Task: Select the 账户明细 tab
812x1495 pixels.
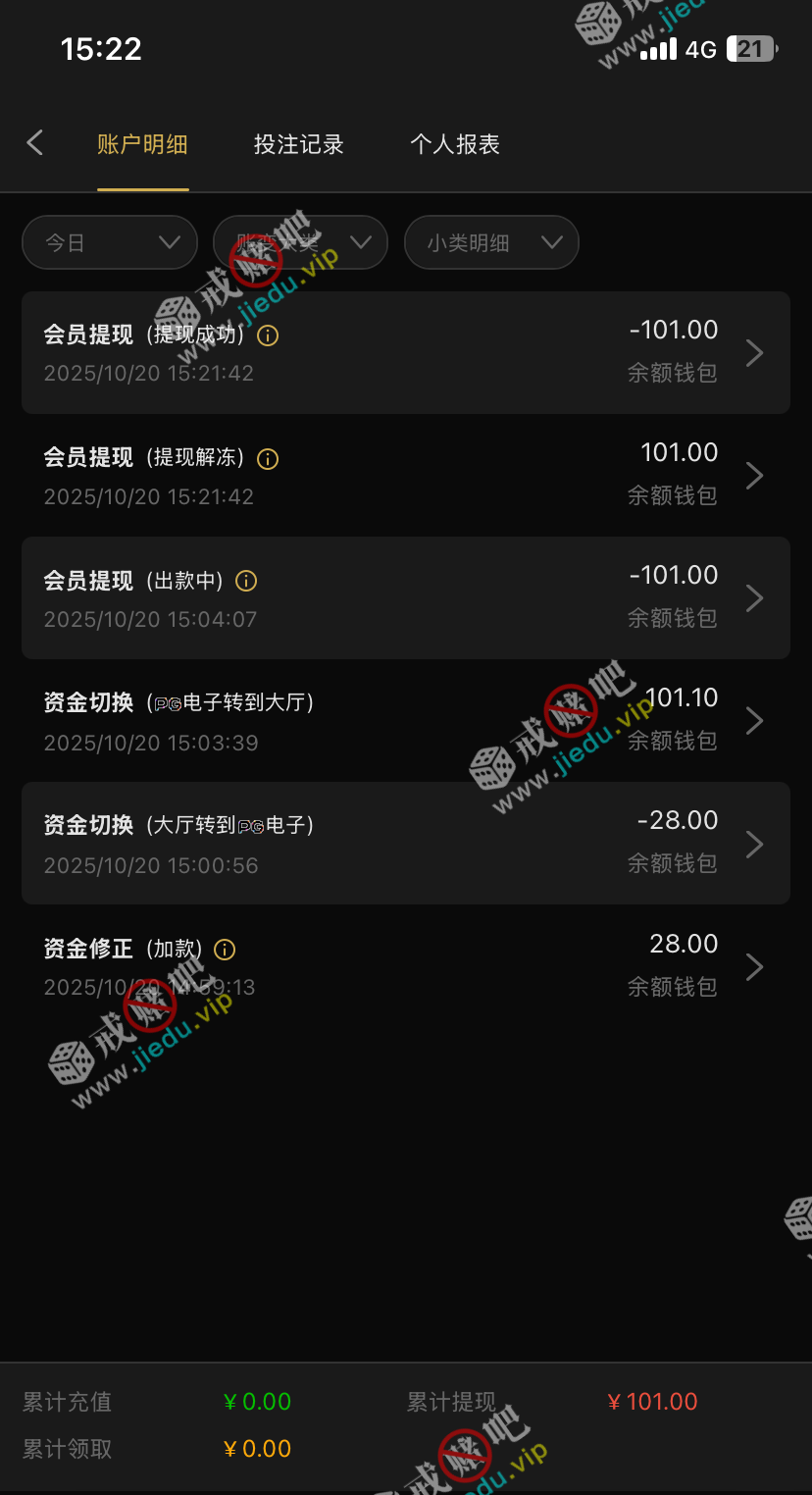Action: pyautogui.click(x=142, y=144)
